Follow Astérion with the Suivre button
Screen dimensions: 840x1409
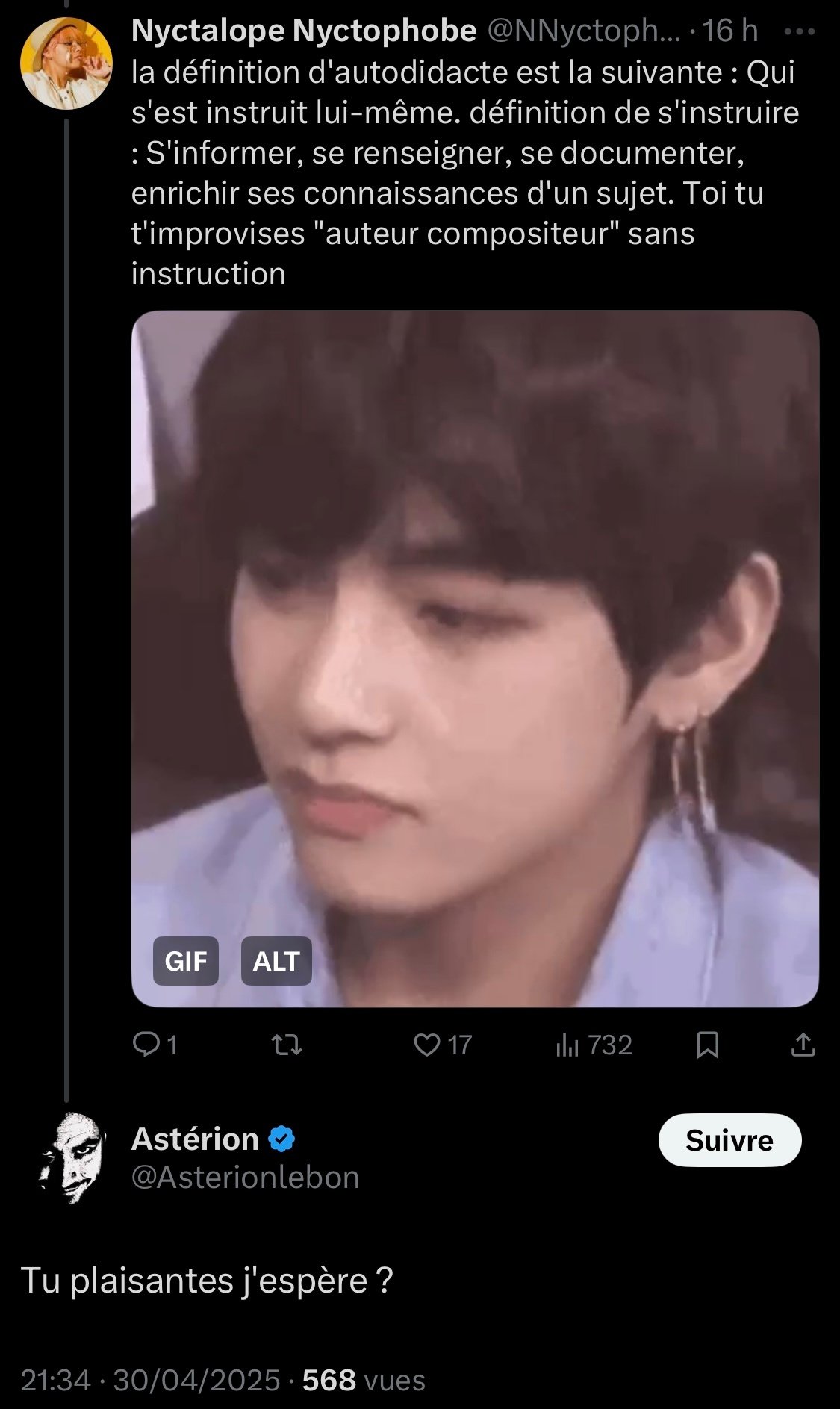pyautogui.click(x=729, y=1140)
